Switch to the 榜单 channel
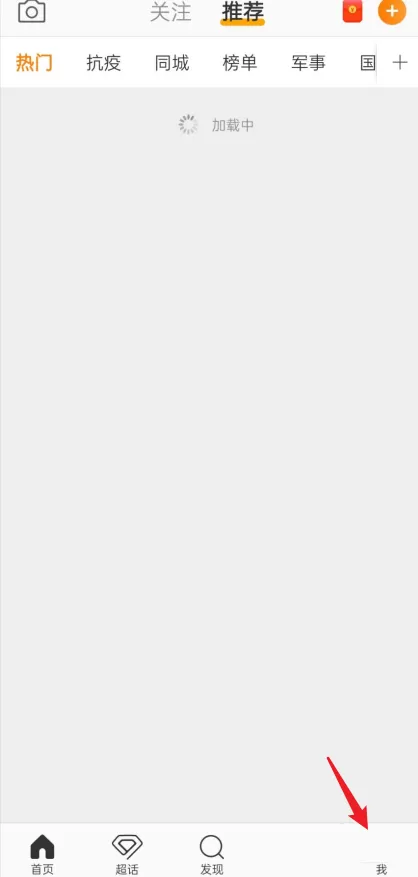Image resolution: width=418 pixels, height=877 pixels. (240, 63)
